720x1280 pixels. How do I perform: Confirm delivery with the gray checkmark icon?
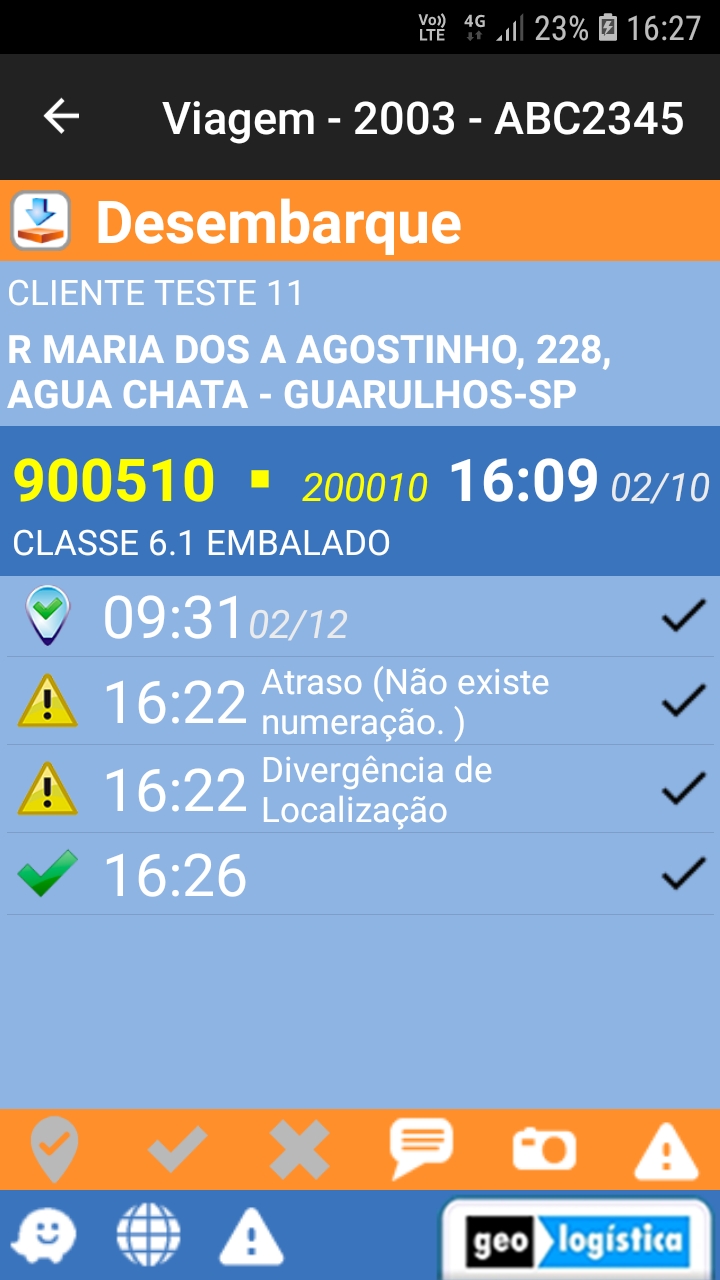tap(177, 1149)
